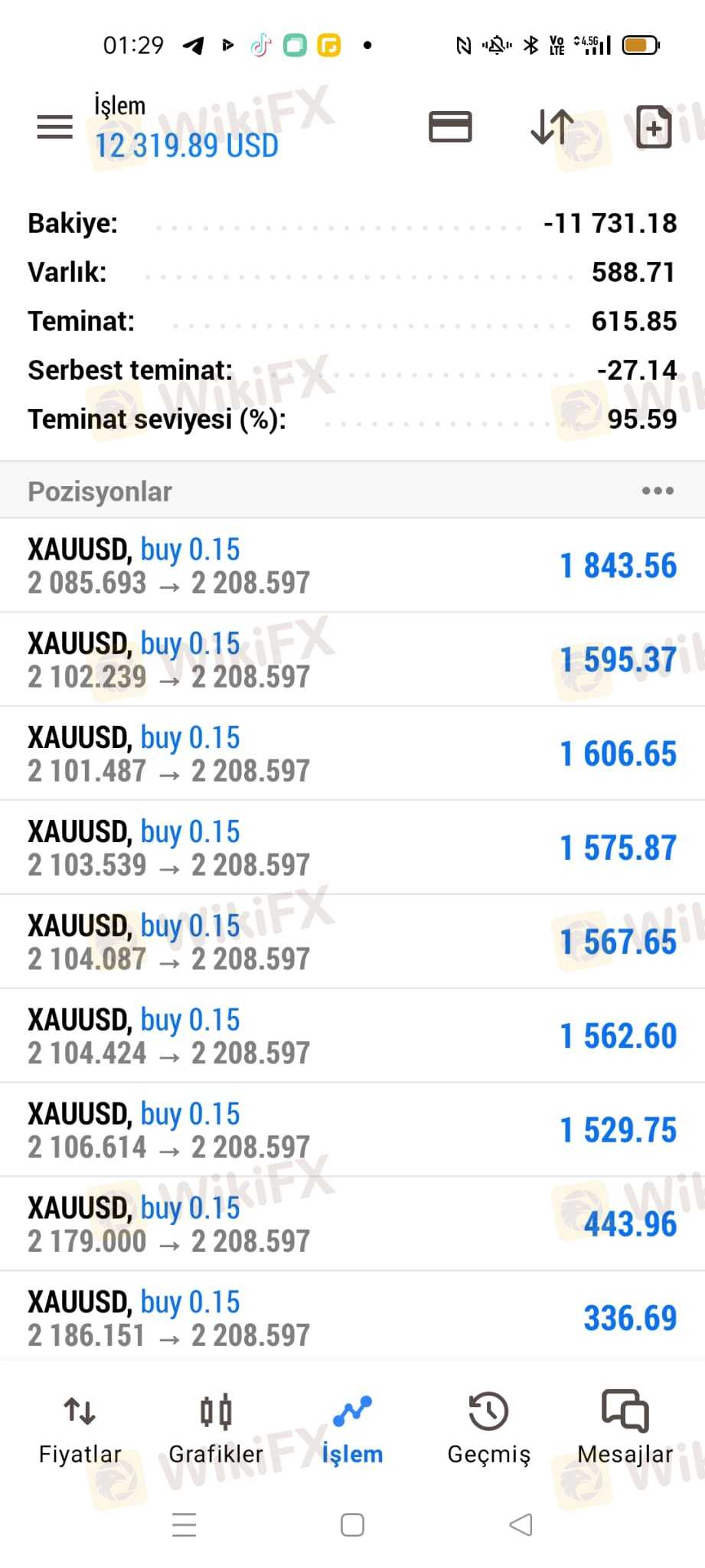
Task: Open XAUUSD position with profit 336.69
Action: (x=352, y=1318)
